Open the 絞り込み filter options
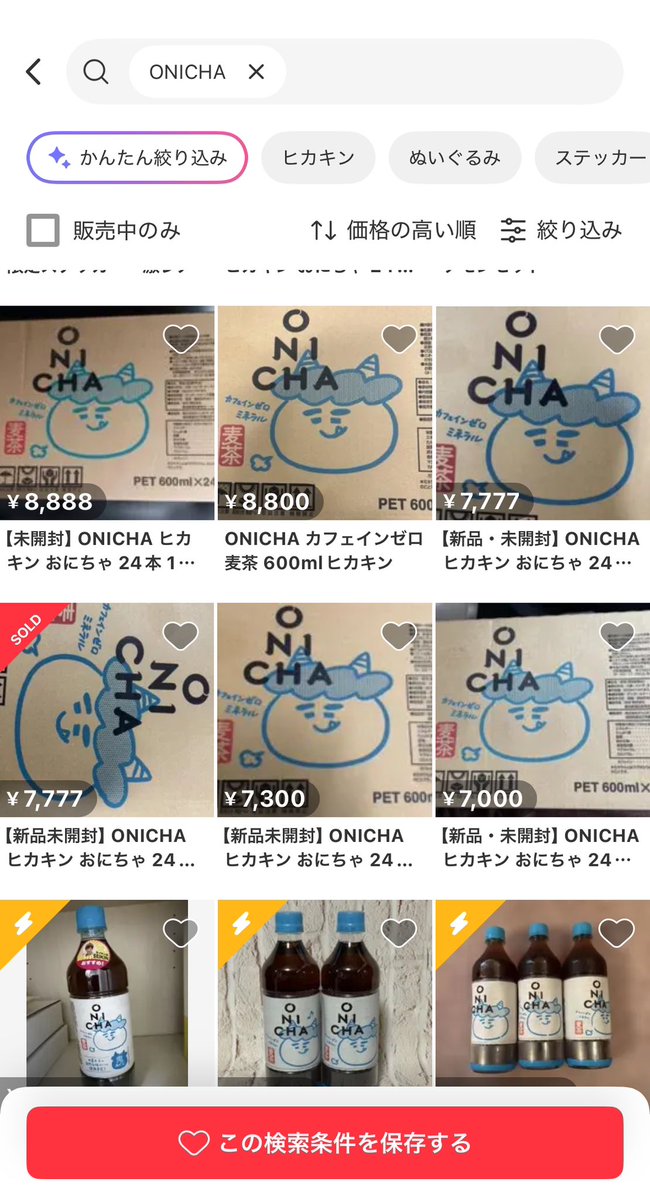 click(561, 230)
